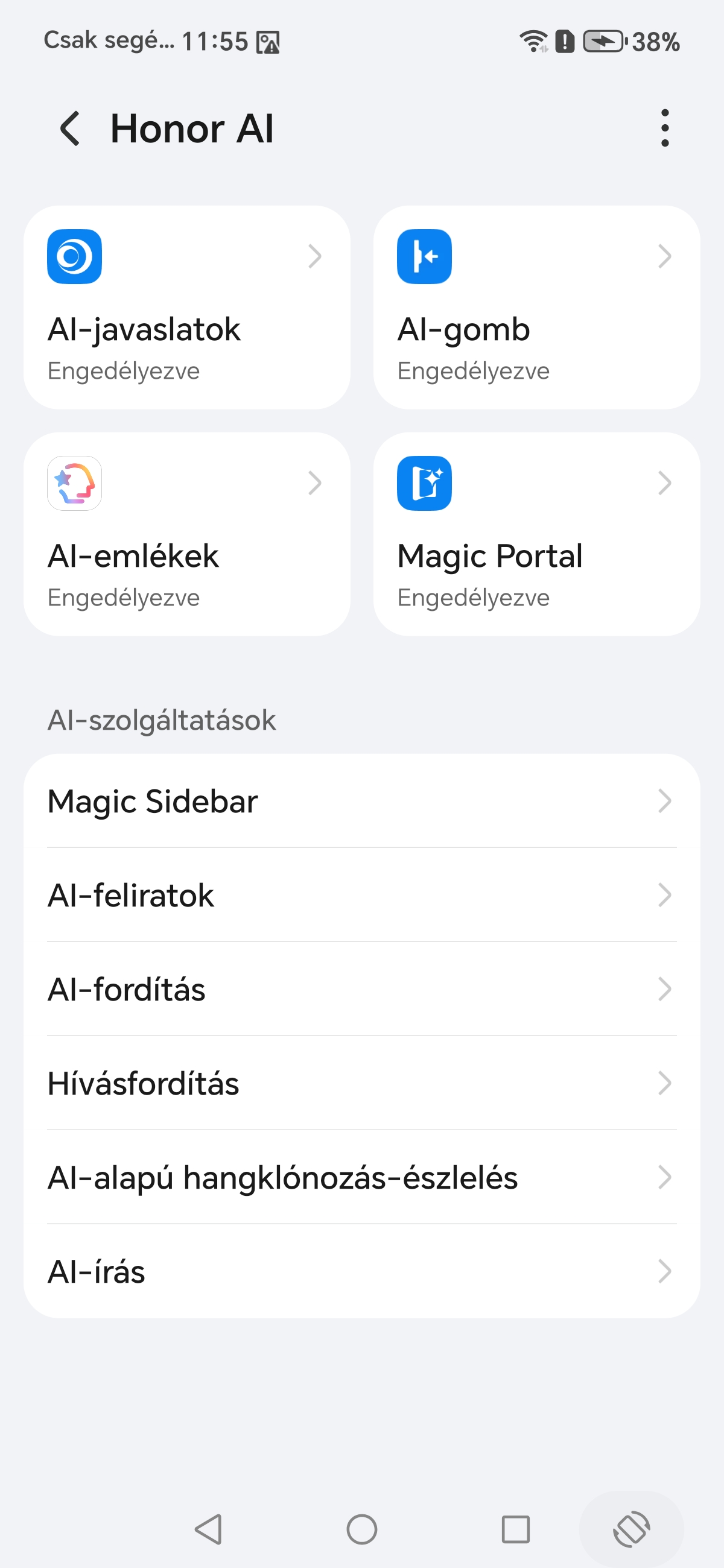Open the Magic Portal card
The height and width of the screenshot is (1568, 724).
536,534
